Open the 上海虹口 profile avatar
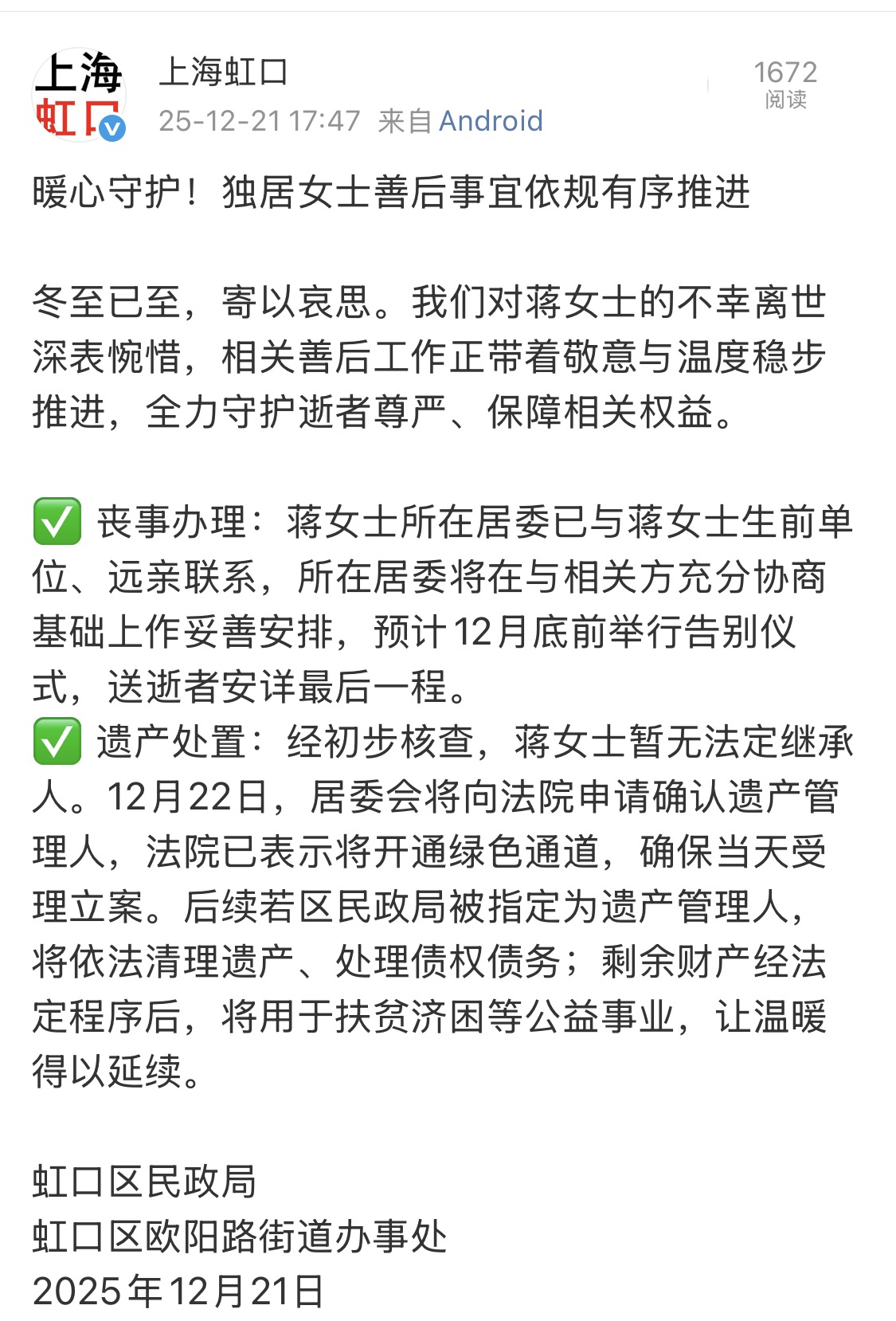The image size is (896, 1321). [x=78, y=95]
